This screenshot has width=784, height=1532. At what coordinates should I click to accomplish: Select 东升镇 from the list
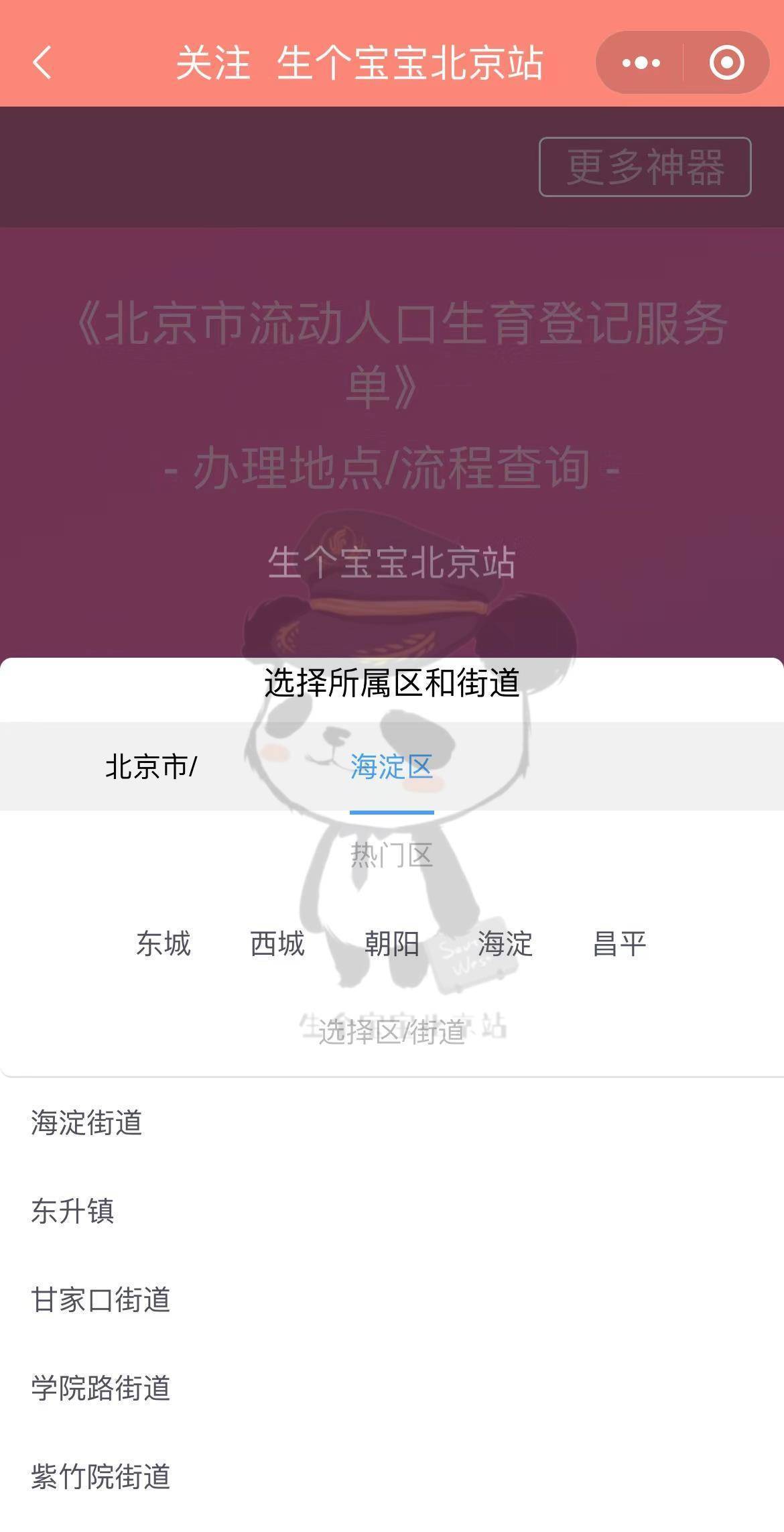coord(72,1211)
